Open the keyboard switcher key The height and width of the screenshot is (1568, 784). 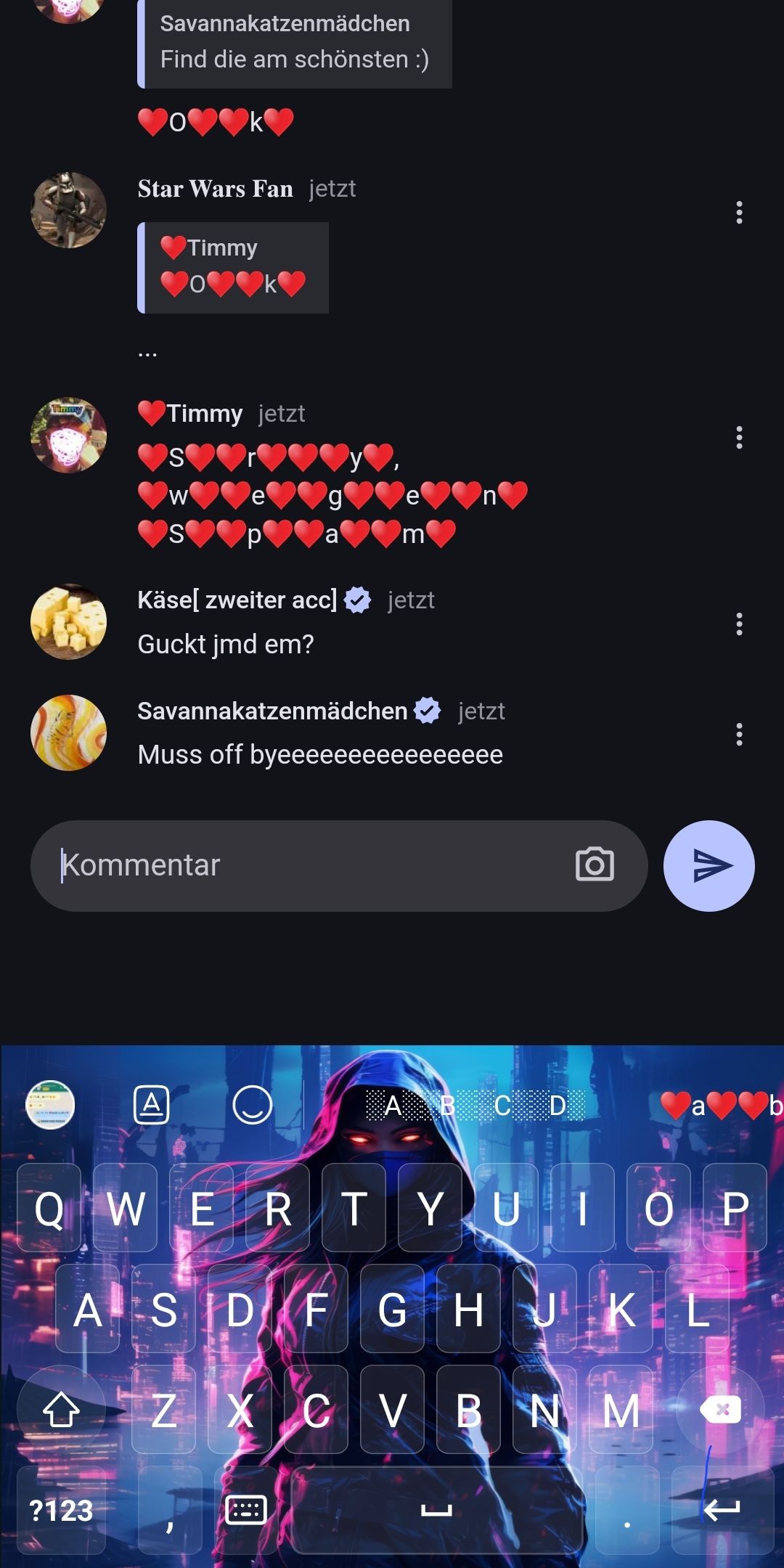(246, 1511)
